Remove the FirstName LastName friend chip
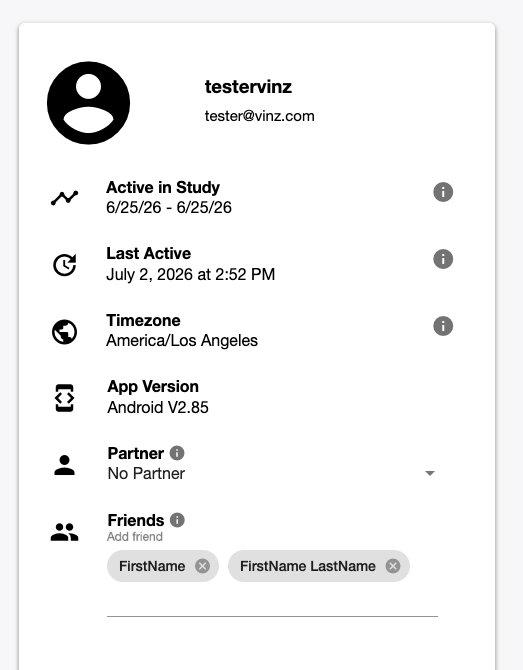 point(393,566)
